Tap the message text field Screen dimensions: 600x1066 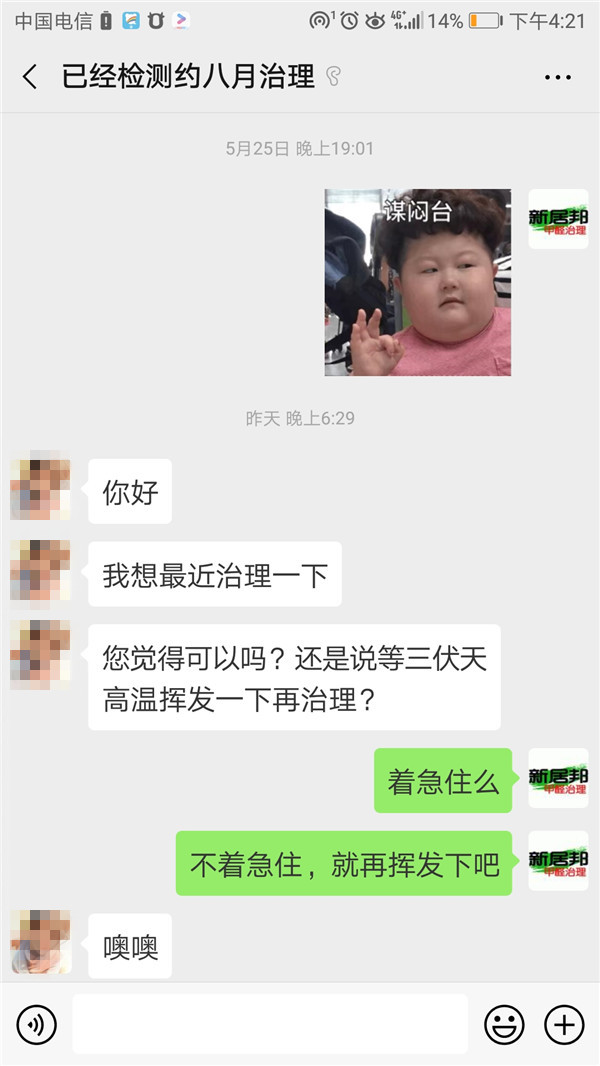(270, 1024)
